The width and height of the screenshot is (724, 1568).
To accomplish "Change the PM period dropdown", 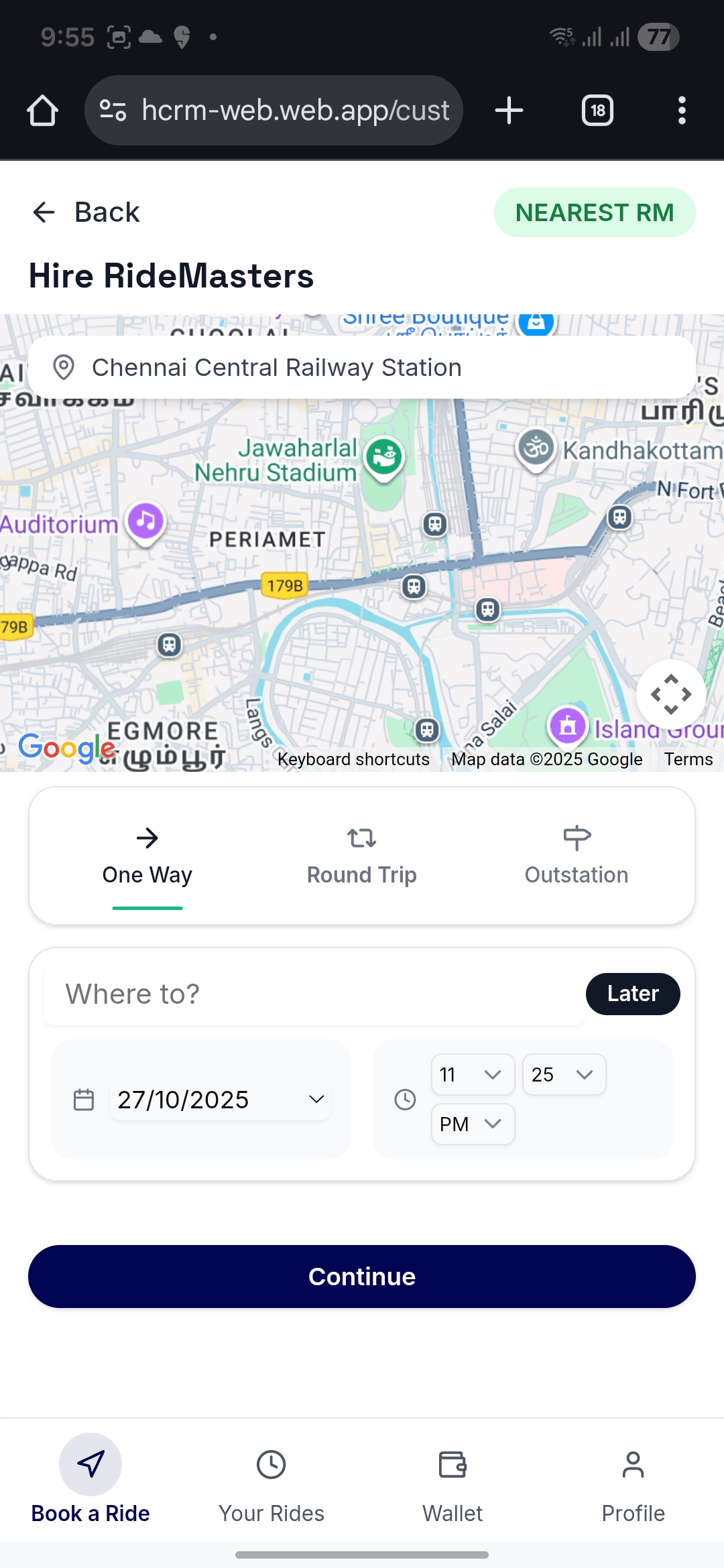I will 473,1124.
